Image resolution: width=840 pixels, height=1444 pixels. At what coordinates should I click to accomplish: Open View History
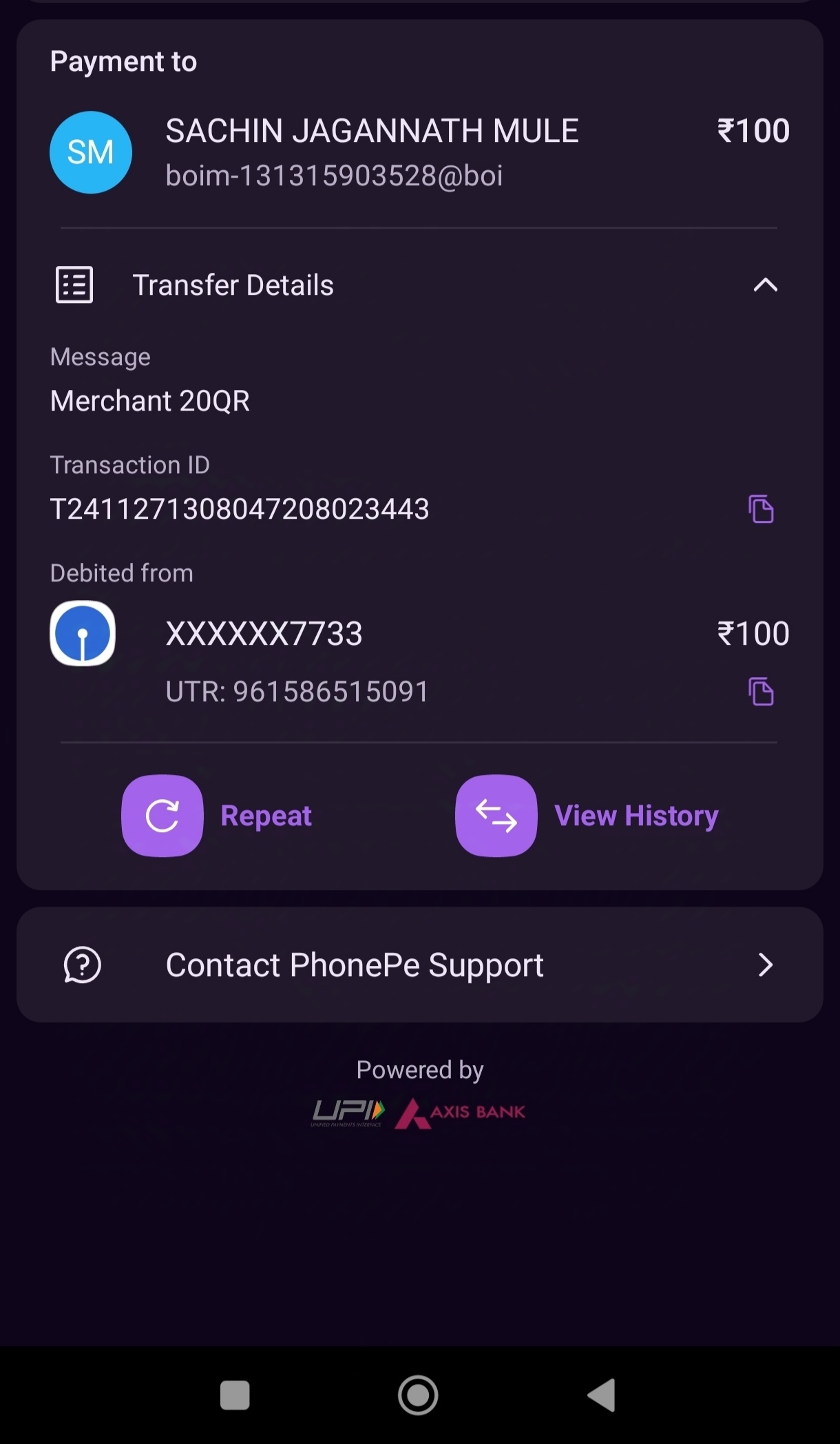pos(587,816)
